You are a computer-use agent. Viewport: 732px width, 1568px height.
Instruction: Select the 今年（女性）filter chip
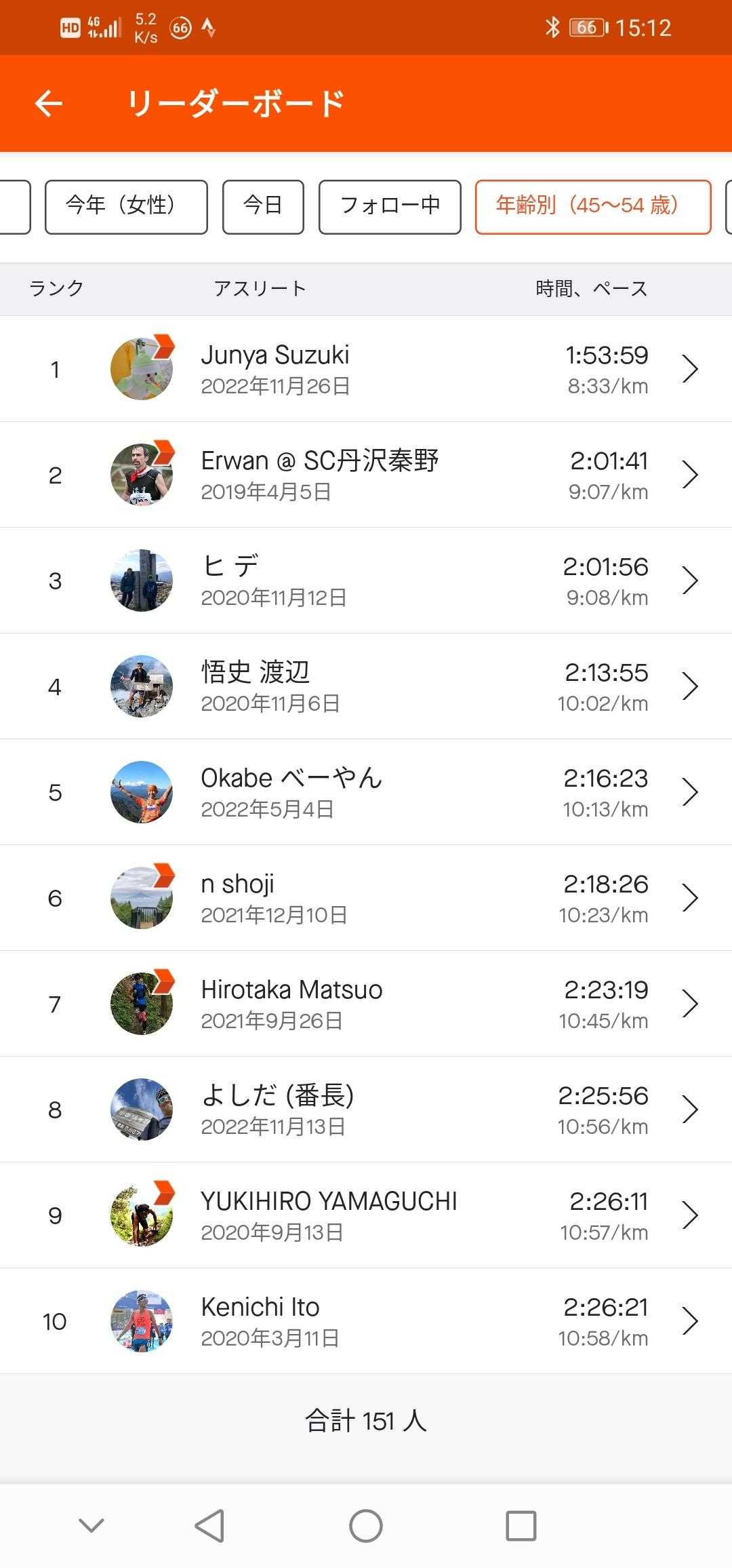(126, 207)
